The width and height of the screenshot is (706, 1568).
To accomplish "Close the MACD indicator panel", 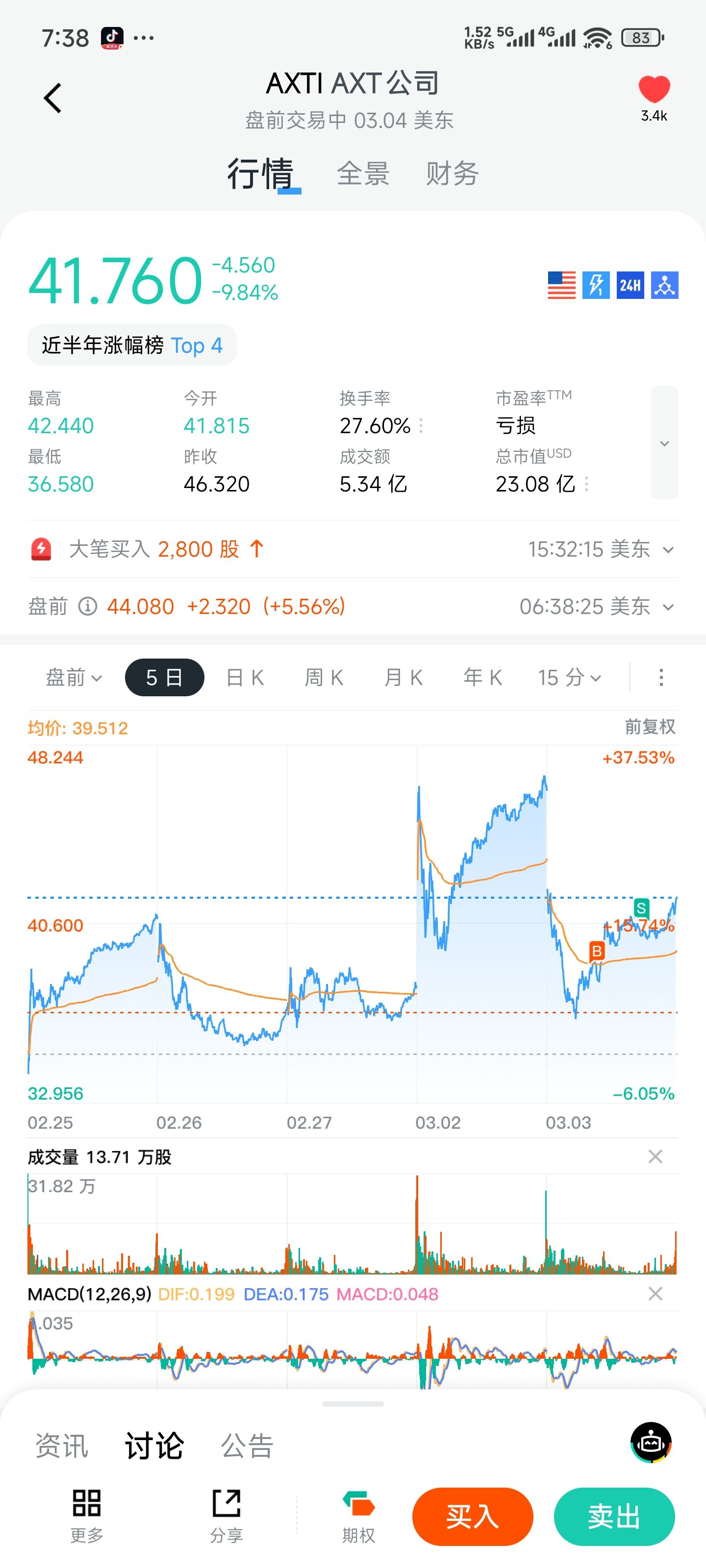I will coord(655,1294).
